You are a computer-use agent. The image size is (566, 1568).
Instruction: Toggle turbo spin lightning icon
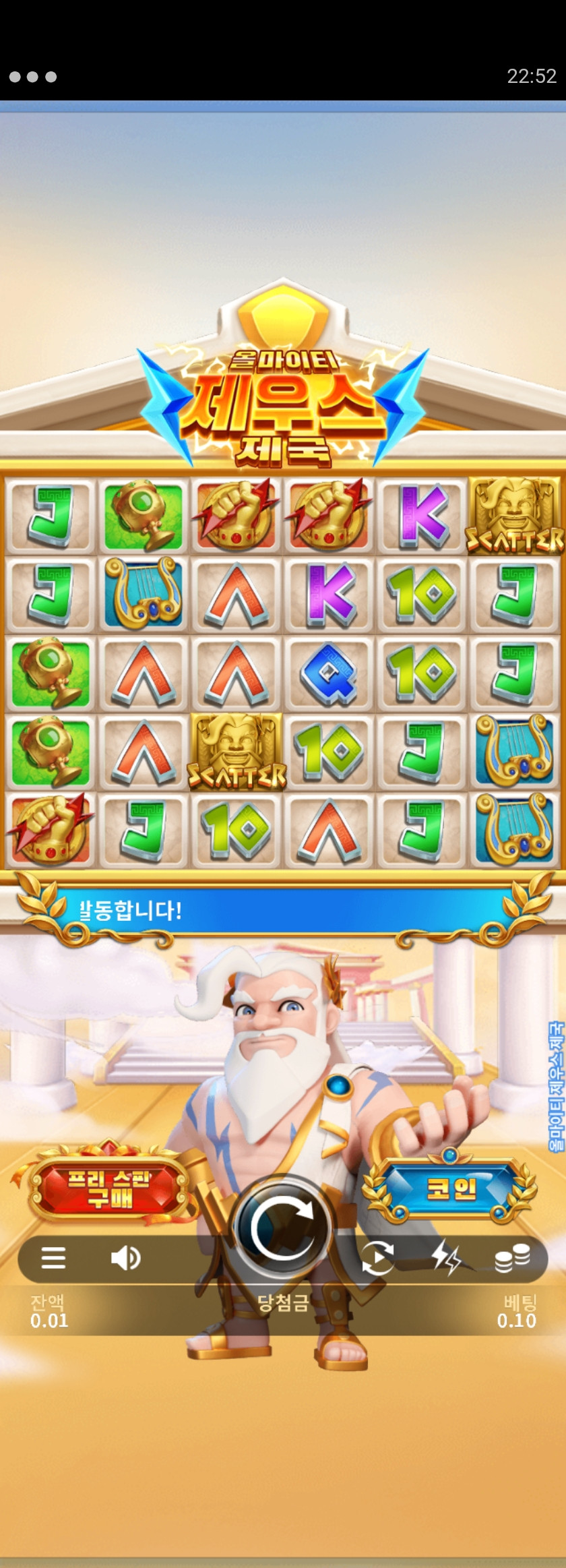[x=446, y=1258]
